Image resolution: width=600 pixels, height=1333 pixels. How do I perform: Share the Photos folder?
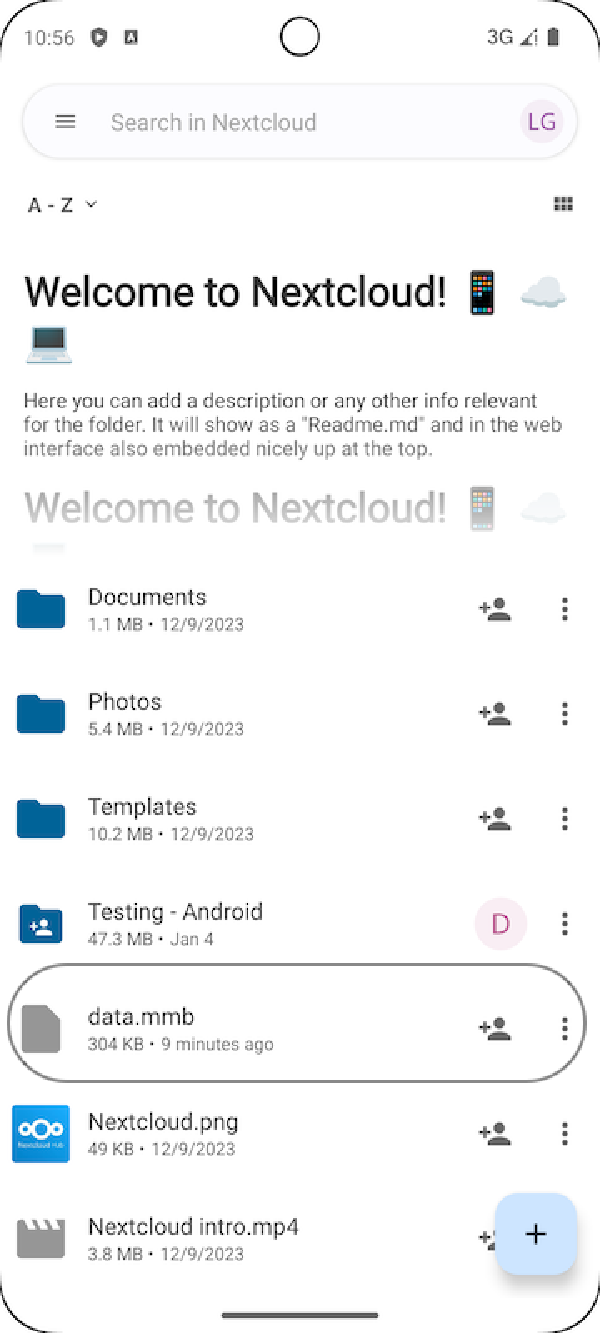495,714
